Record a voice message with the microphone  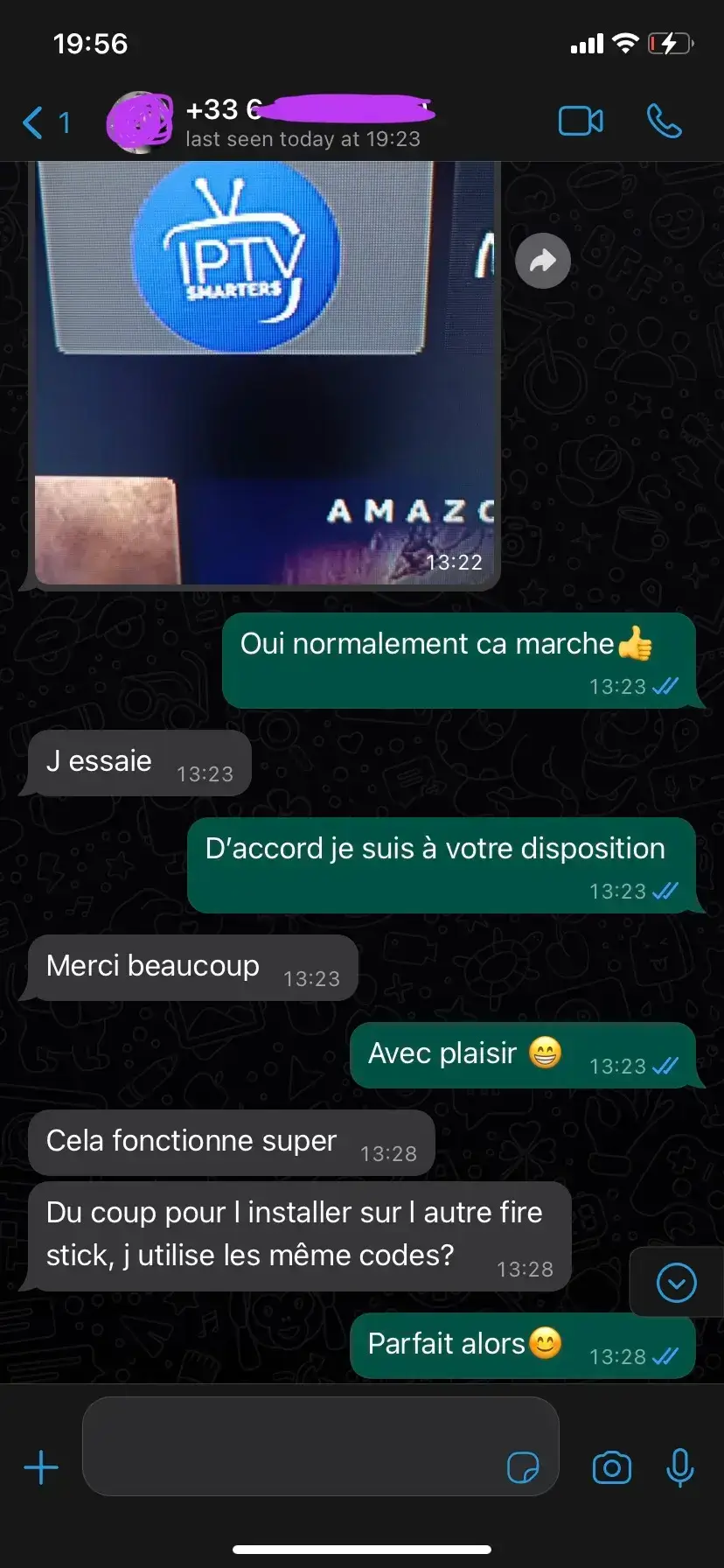point(680,1467)
